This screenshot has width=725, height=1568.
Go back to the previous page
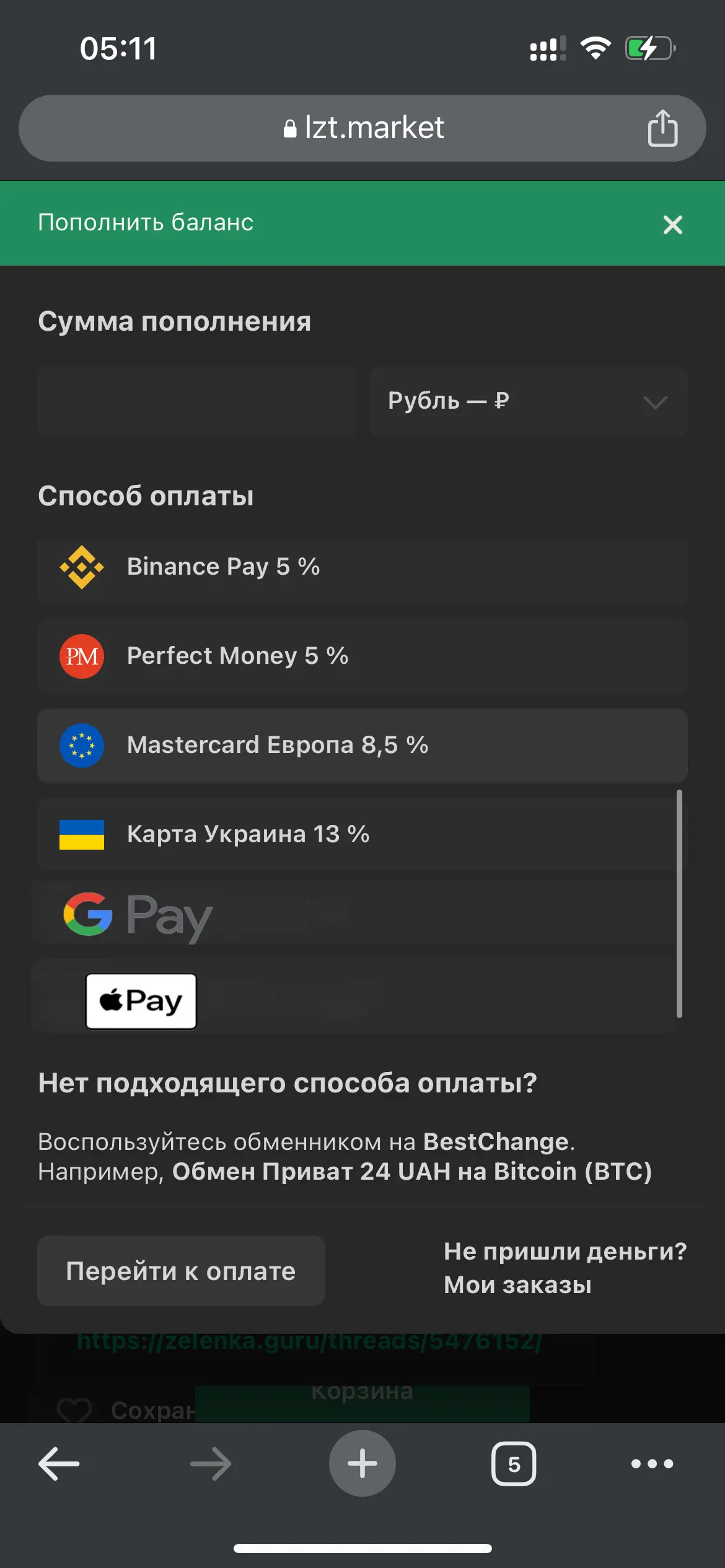[59, 1464]
